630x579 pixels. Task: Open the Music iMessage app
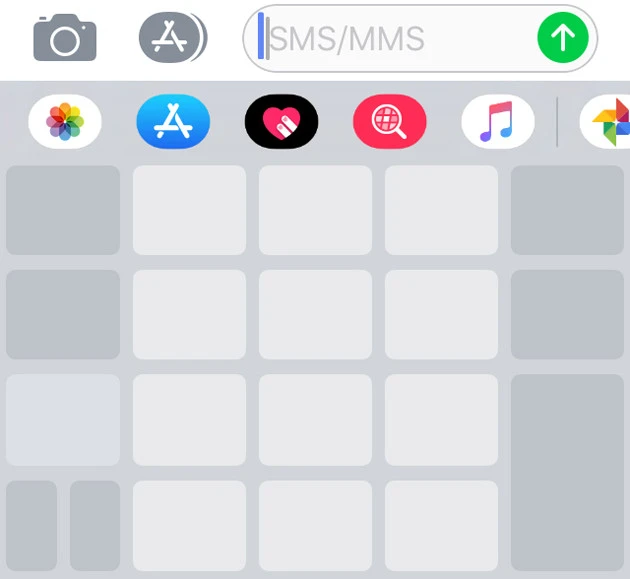497,123
